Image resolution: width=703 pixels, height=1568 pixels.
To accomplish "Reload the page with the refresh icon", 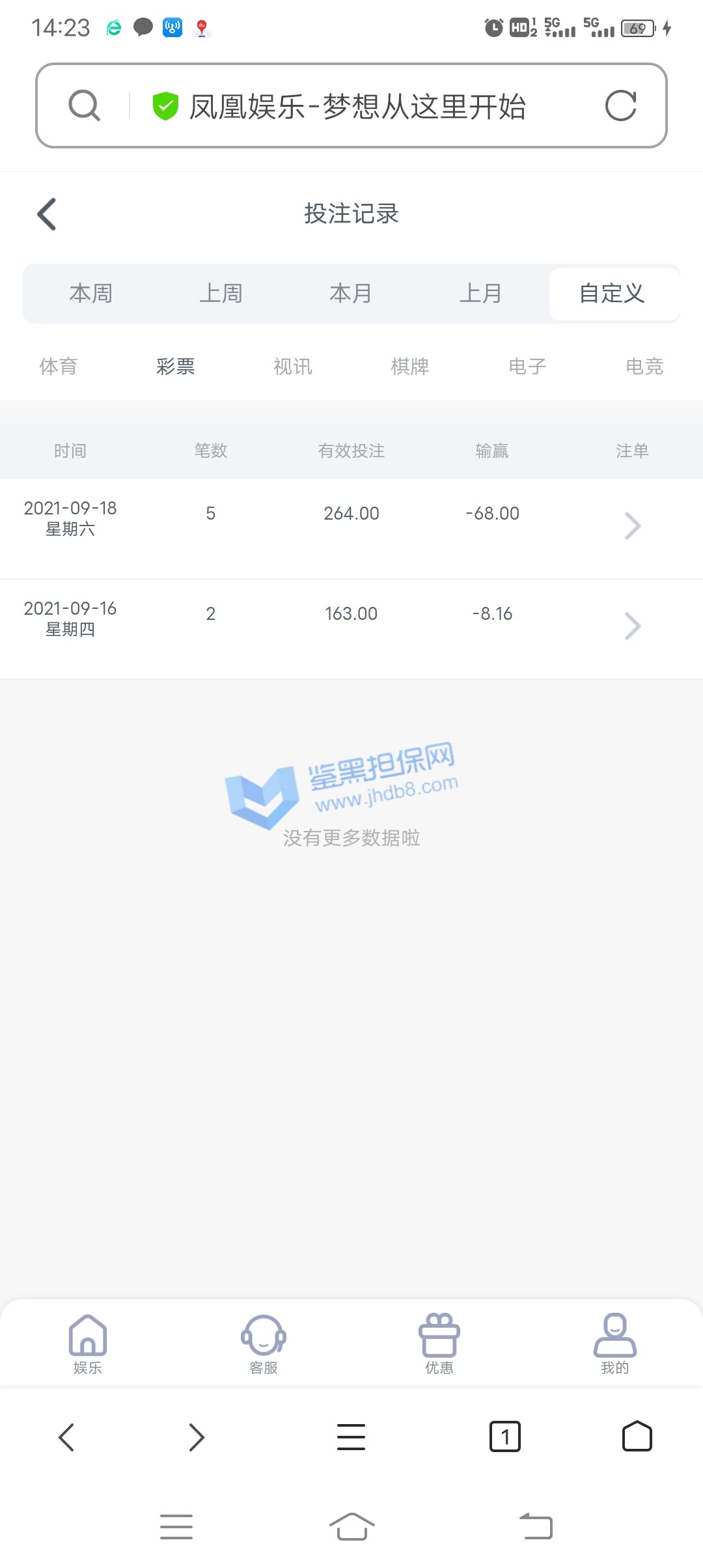I will coord(620,105).
